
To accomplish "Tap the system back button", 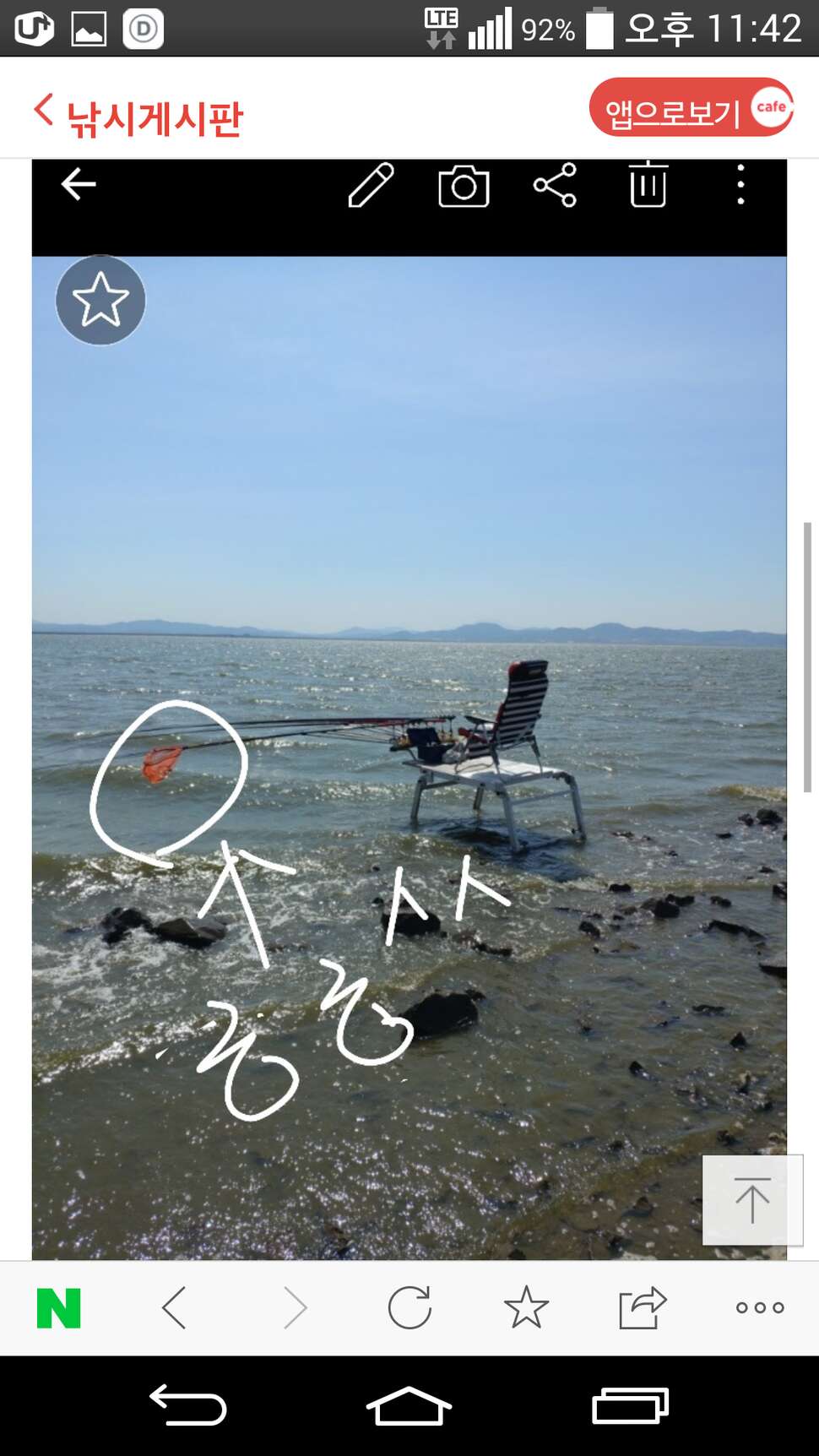I will [x=187, y=1406].
